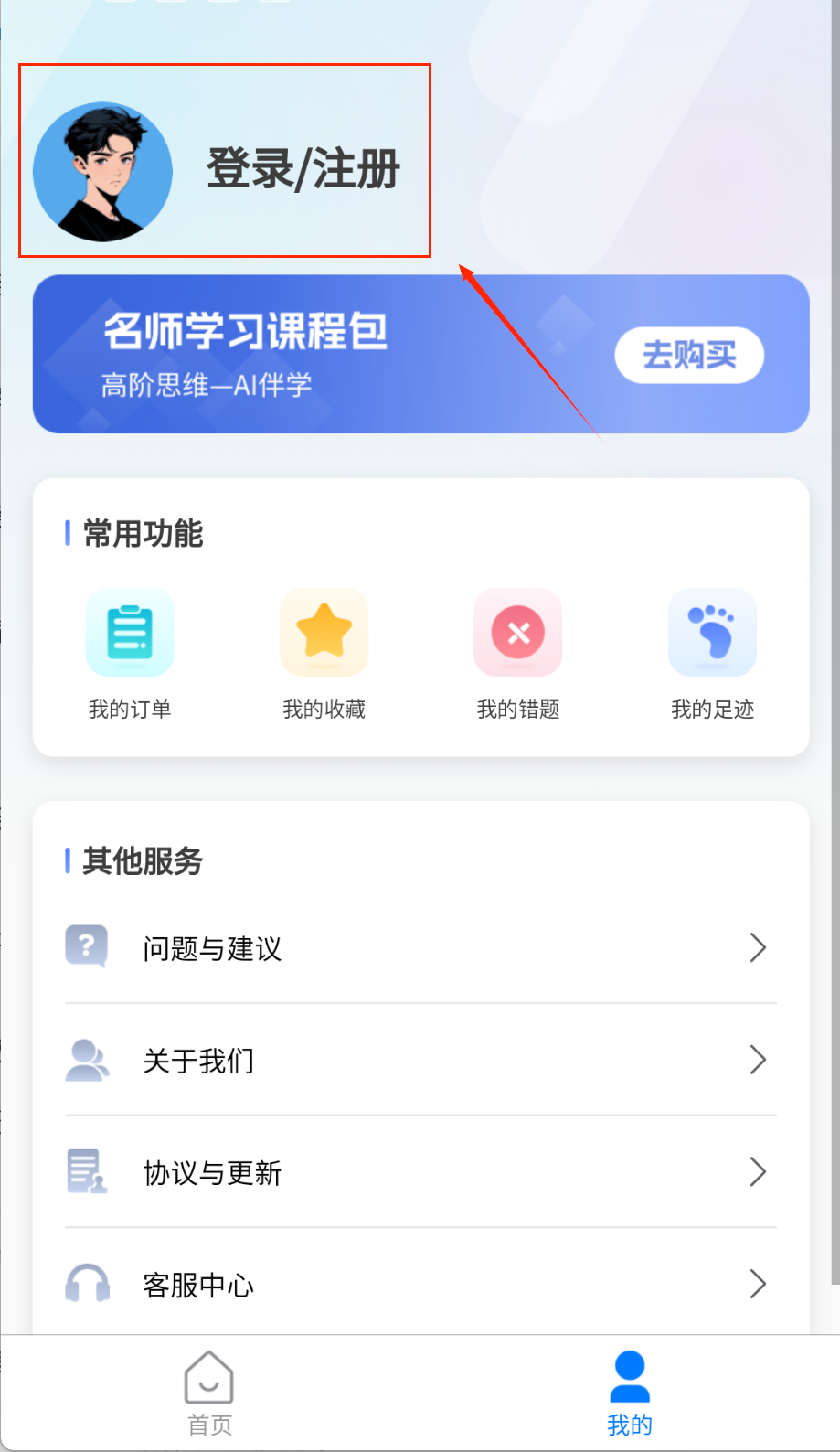Switch to the 首页 tab
840x1452 pixels.
(209, 1393)
